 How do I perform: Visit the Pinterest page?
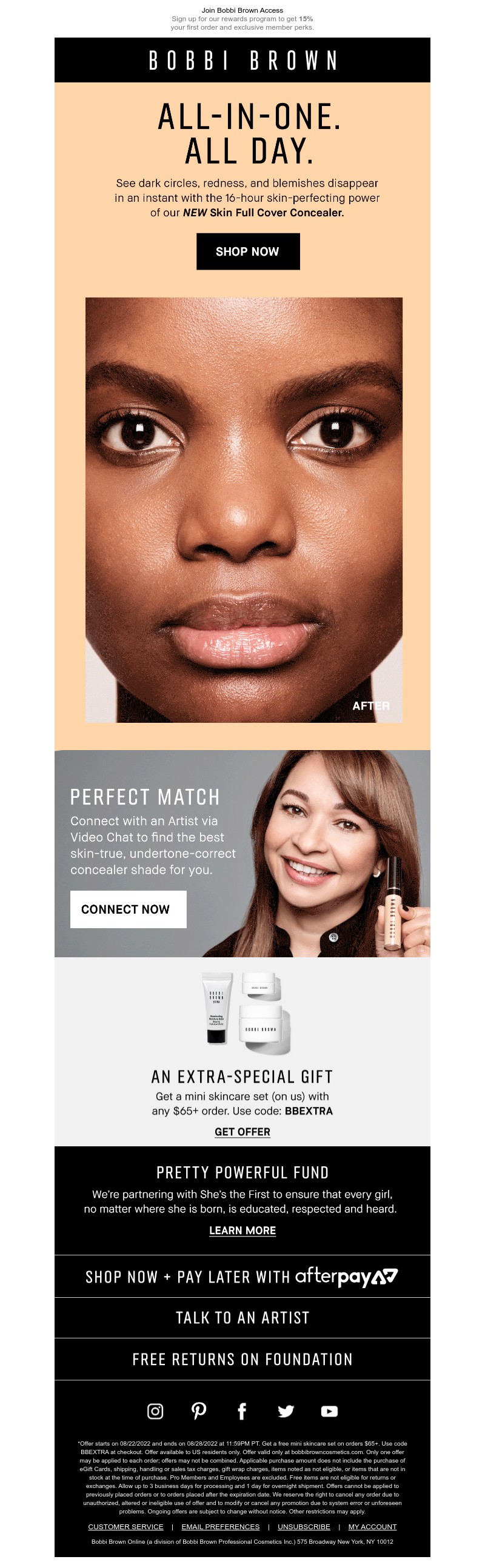(199, 1411)
